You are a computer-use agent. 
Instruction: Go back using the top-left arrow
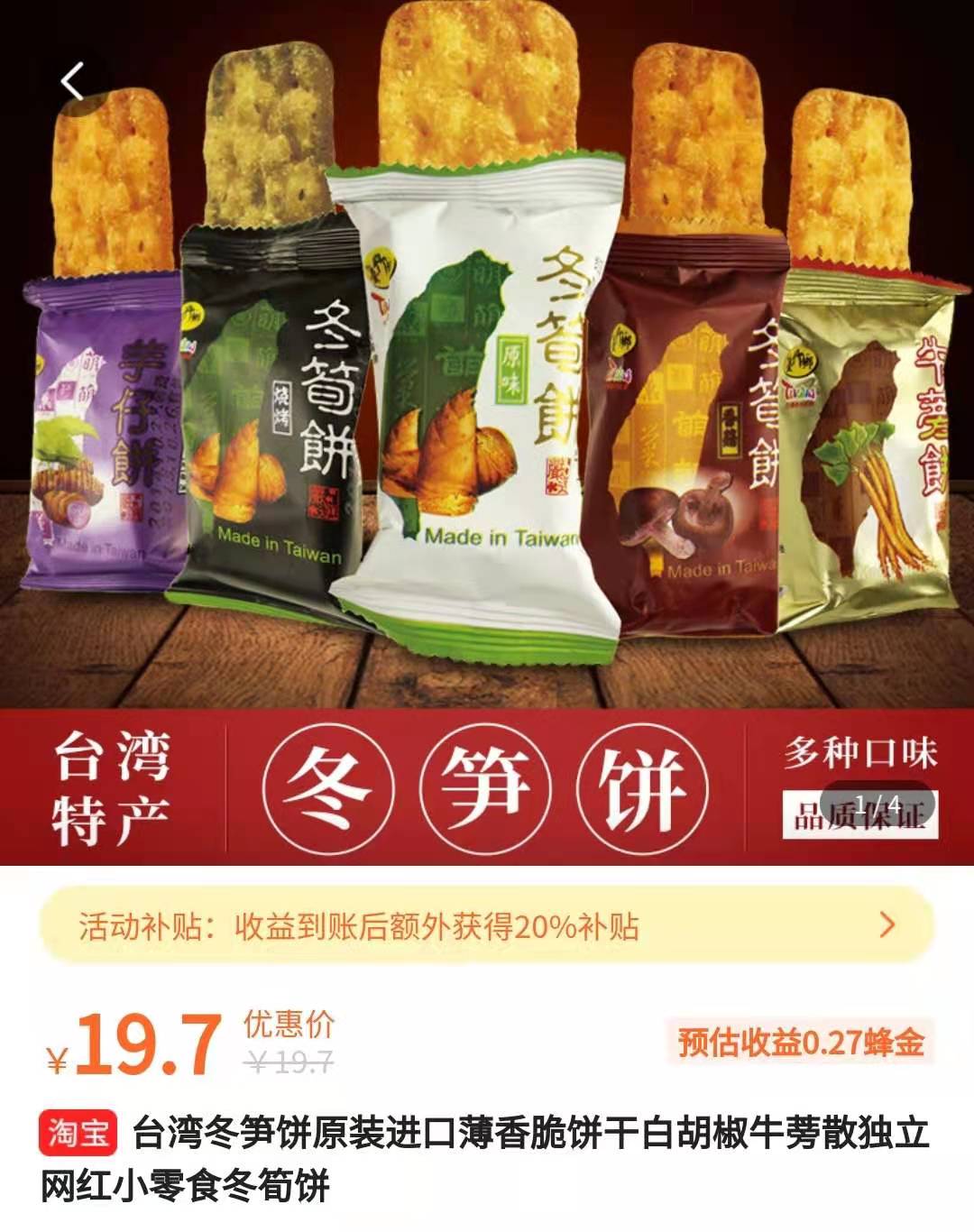[73, 82]
